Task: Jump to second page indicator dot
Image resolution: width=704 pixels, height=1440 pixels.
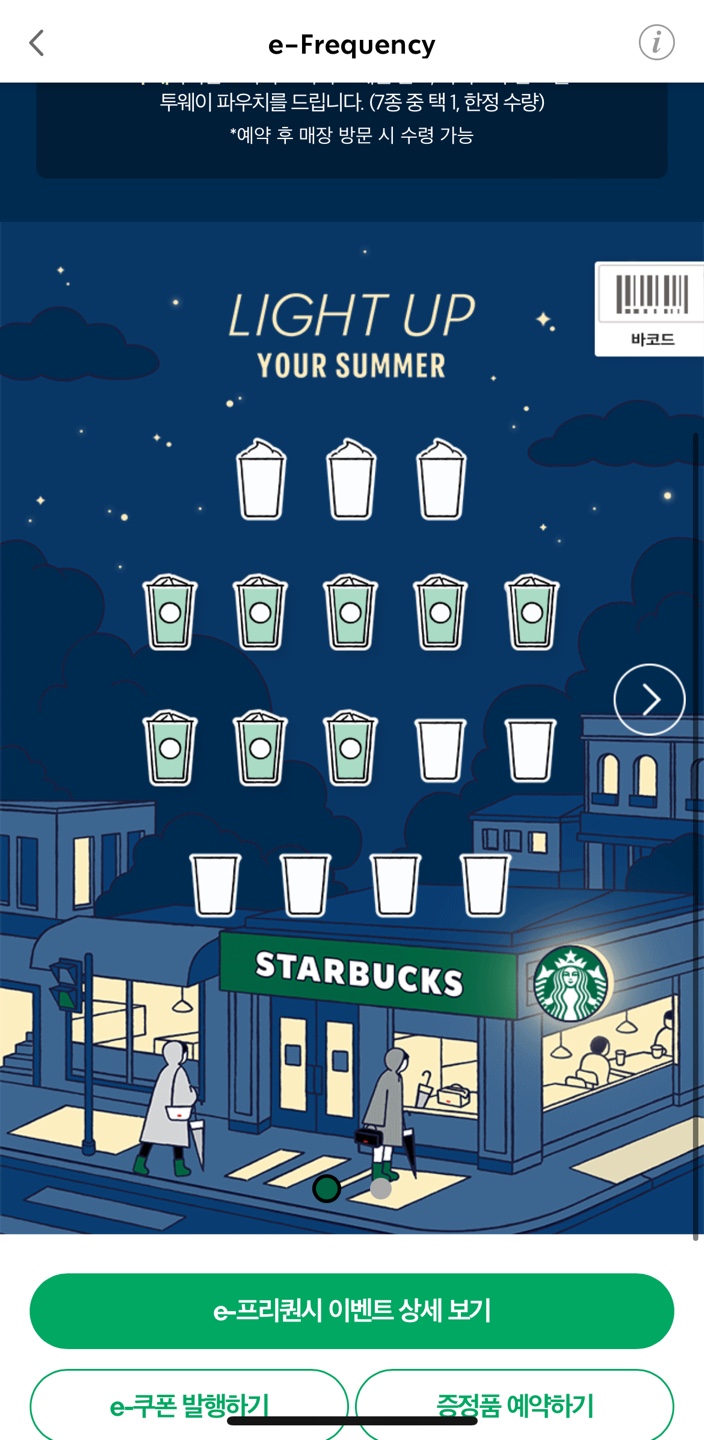Action: point(381,1188)
